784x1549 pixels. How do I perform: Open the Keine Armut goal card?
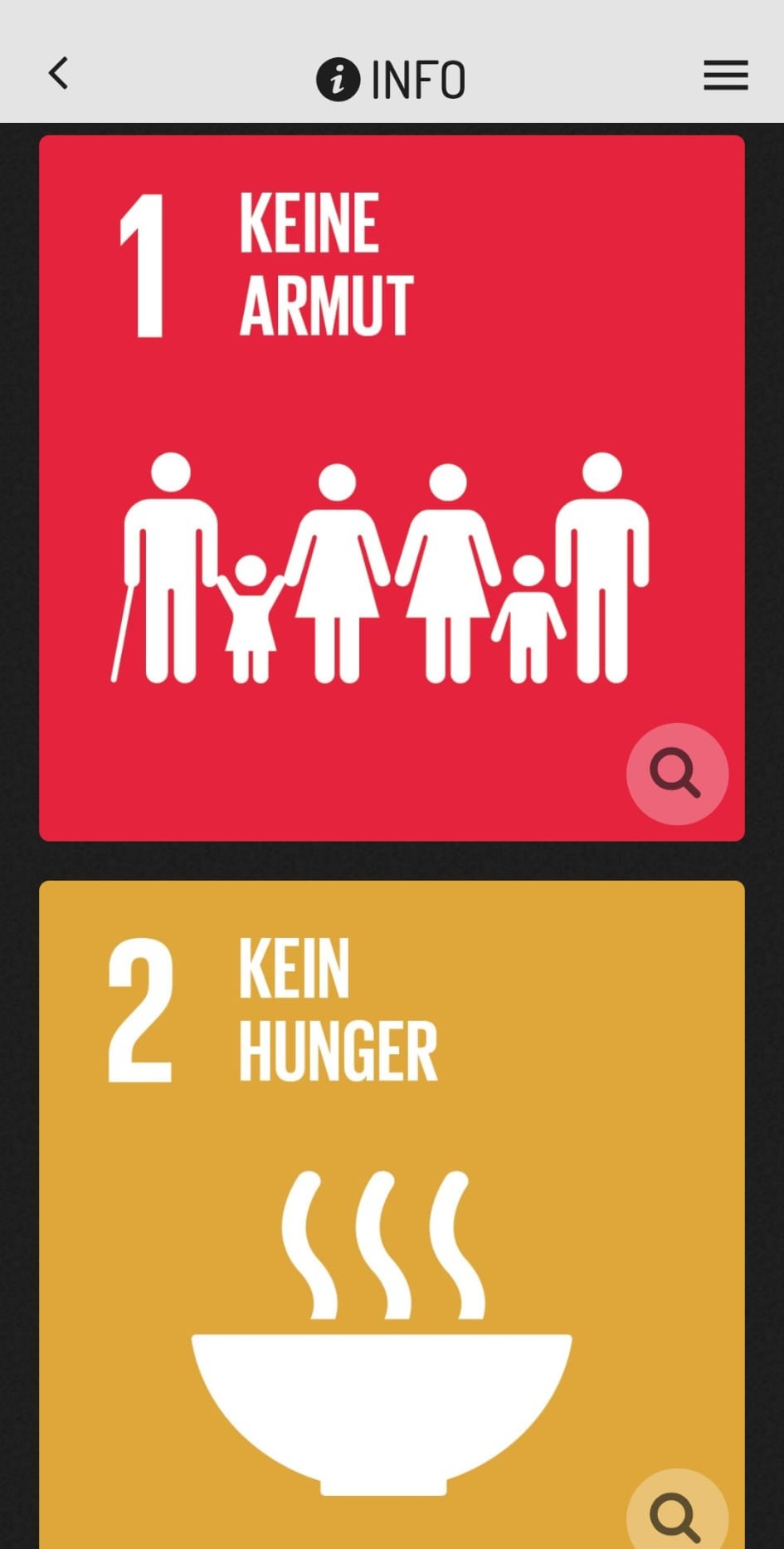[x=391, y=488]
